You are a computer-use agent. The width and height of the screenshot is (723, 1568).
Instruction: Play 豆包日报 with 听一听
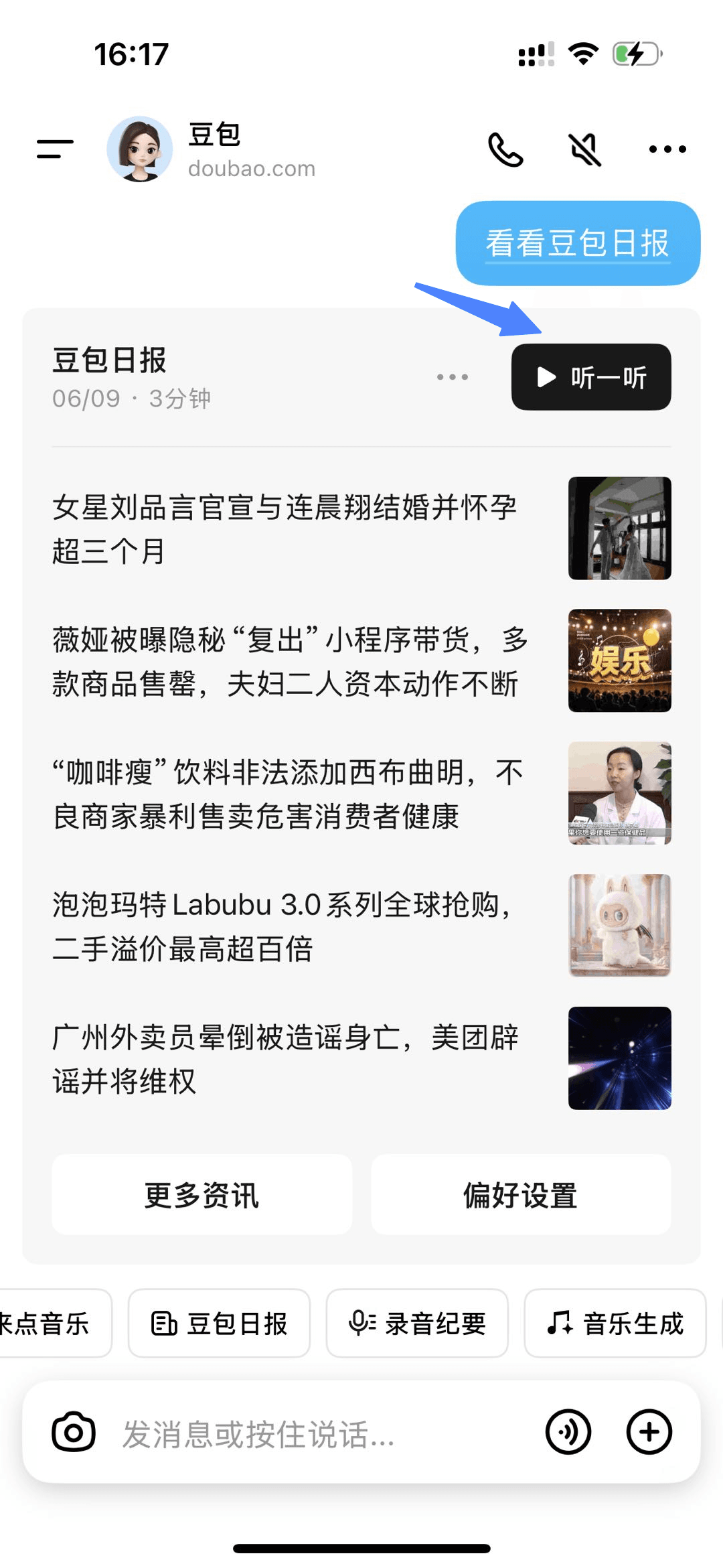591,377
